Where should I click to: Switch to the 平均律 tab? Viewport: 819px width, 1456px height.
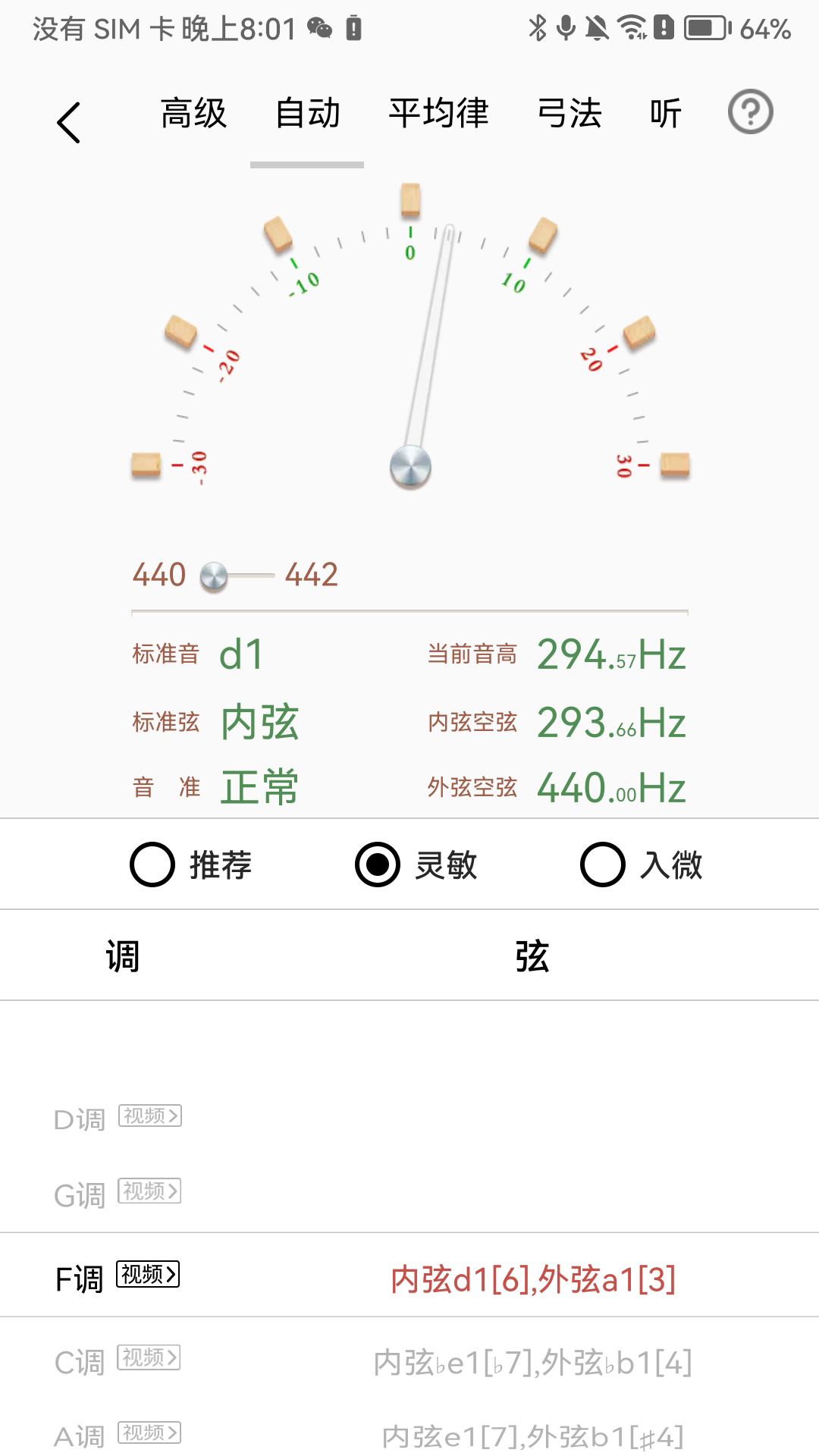pos(438,114)
